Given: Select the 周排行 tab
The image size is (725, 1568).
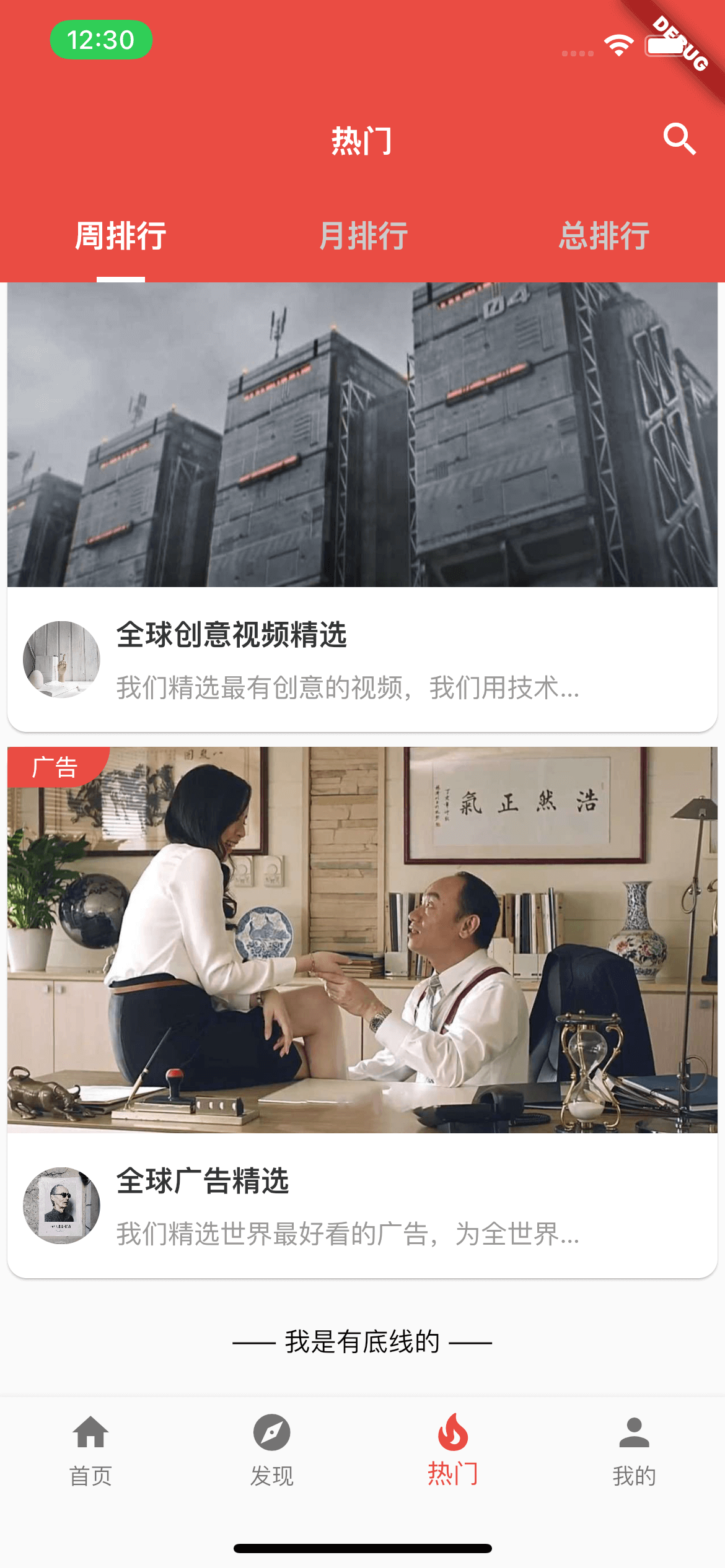Looking at the screenshot, I should click(121, 236).
